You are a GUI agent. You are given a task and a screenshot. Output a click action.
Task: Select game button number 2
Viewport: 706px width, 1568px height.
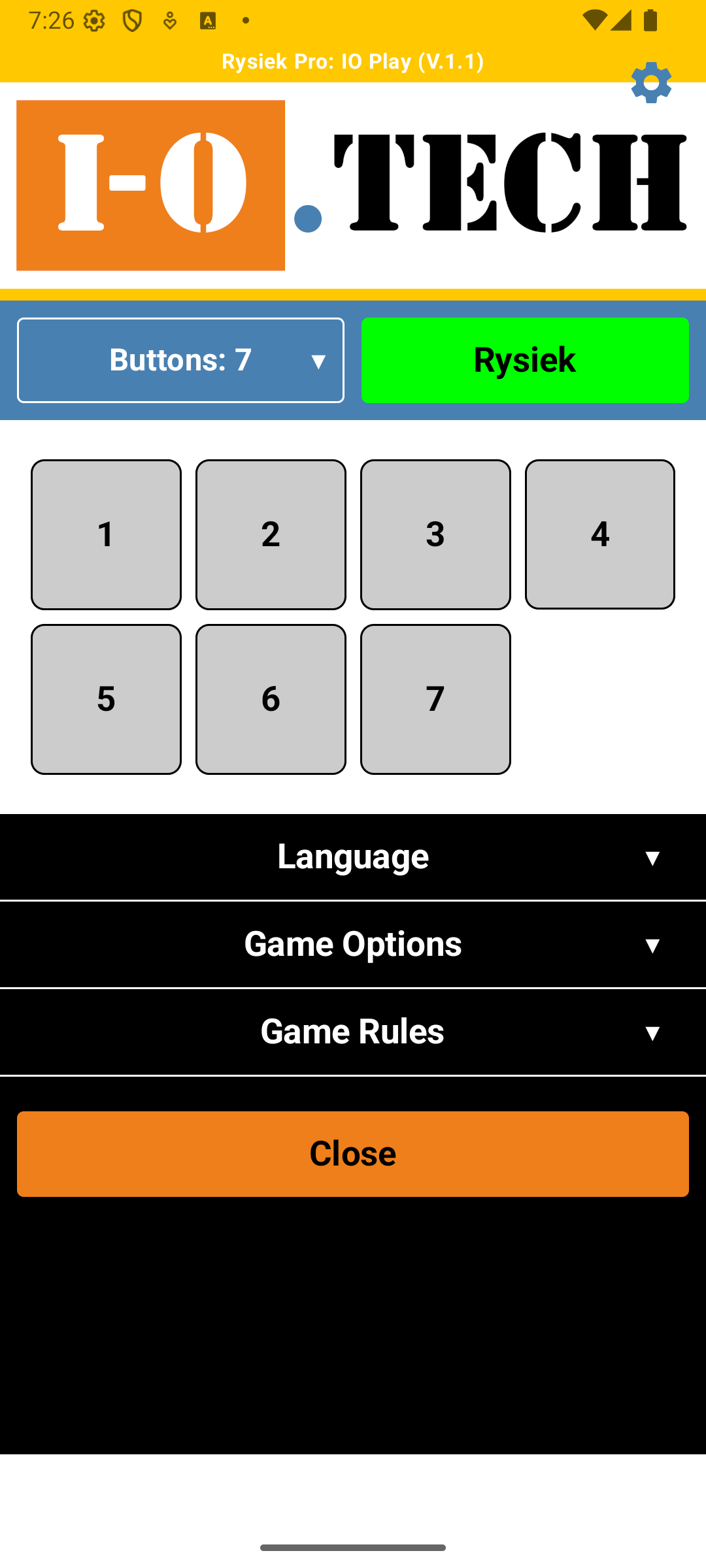(x=271, y=534)
